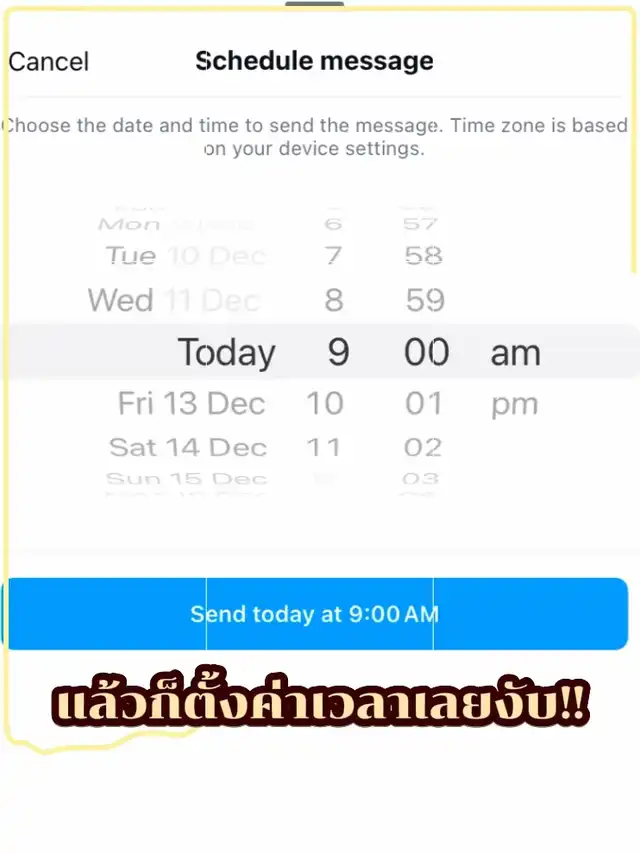Set the hour to 10
Image resolution: width=640 pixels, height=853 pixels.
tap(324, 404)
